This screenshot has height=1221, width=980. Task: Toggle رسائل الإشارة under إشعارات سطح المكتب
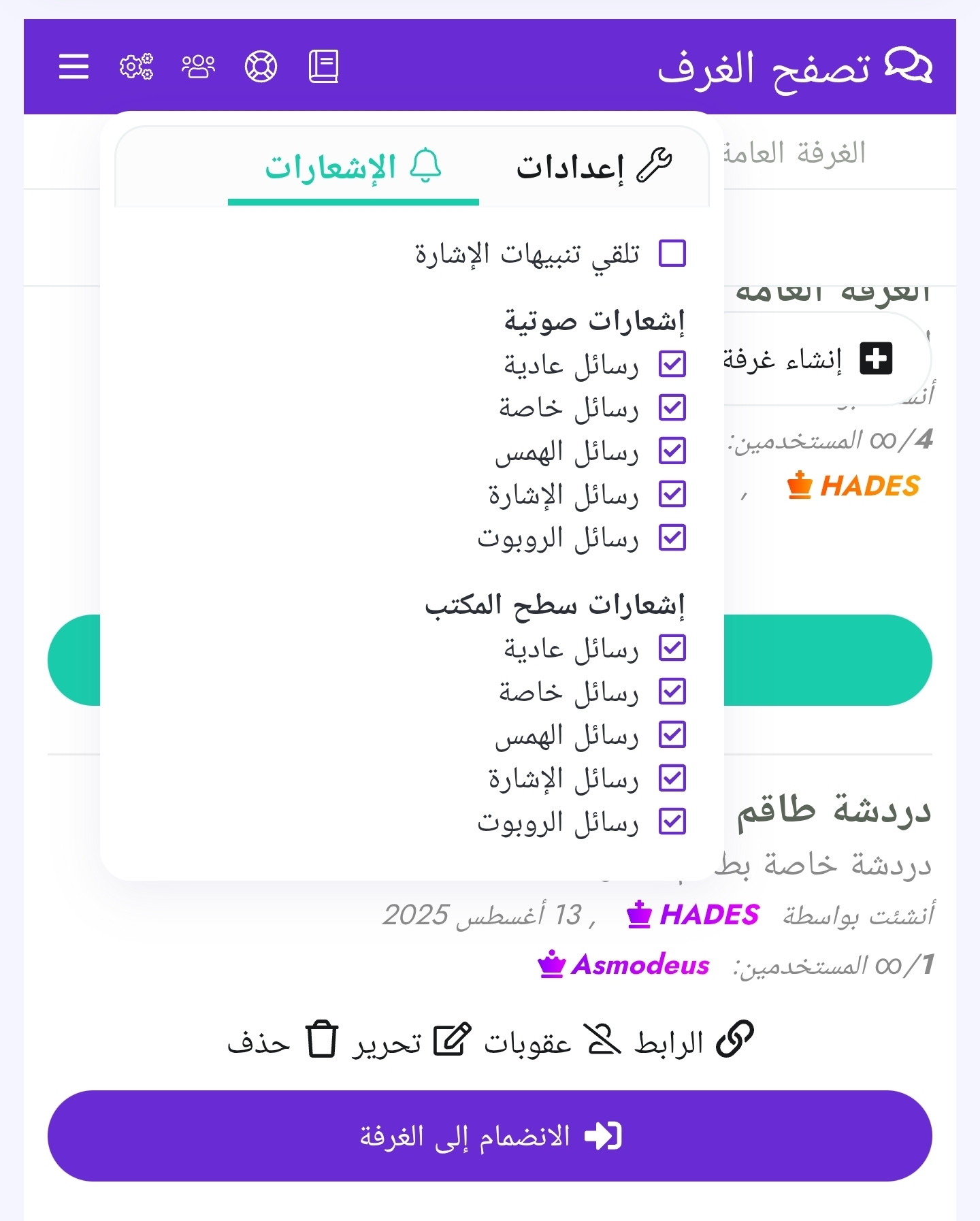click(x=672, y=778)
